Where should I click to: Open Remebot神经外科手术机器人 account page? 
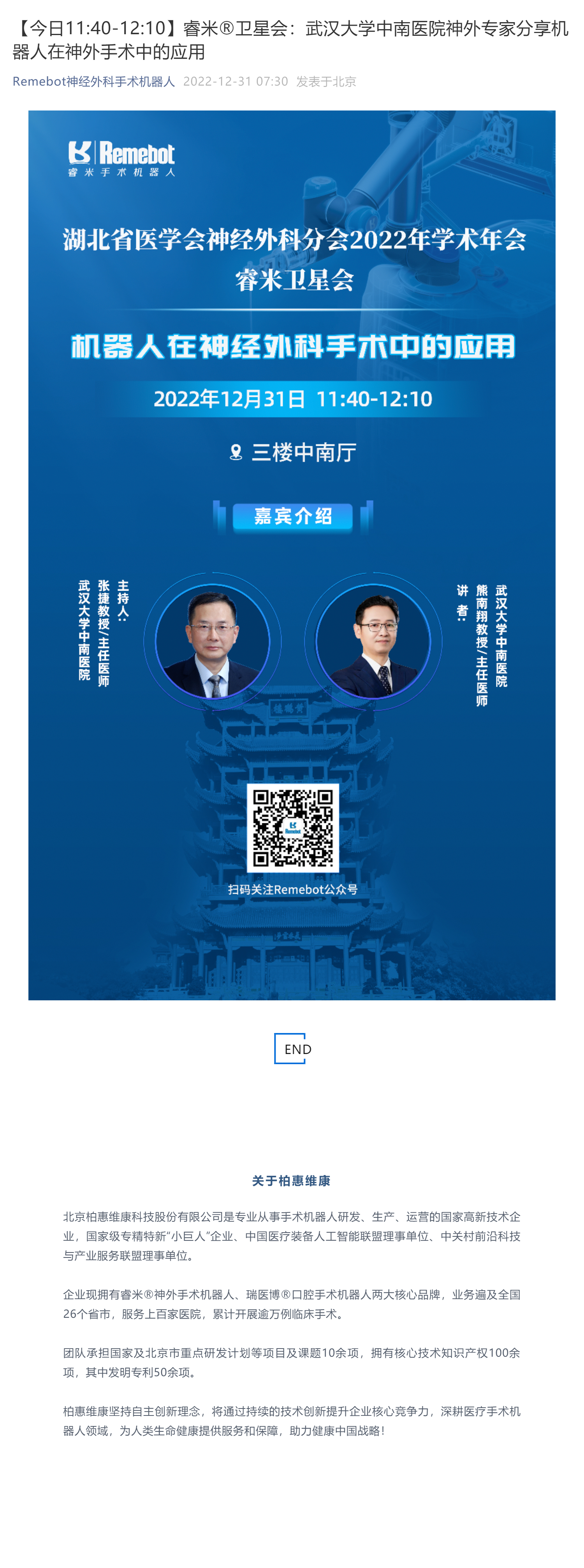click(94, 82)
